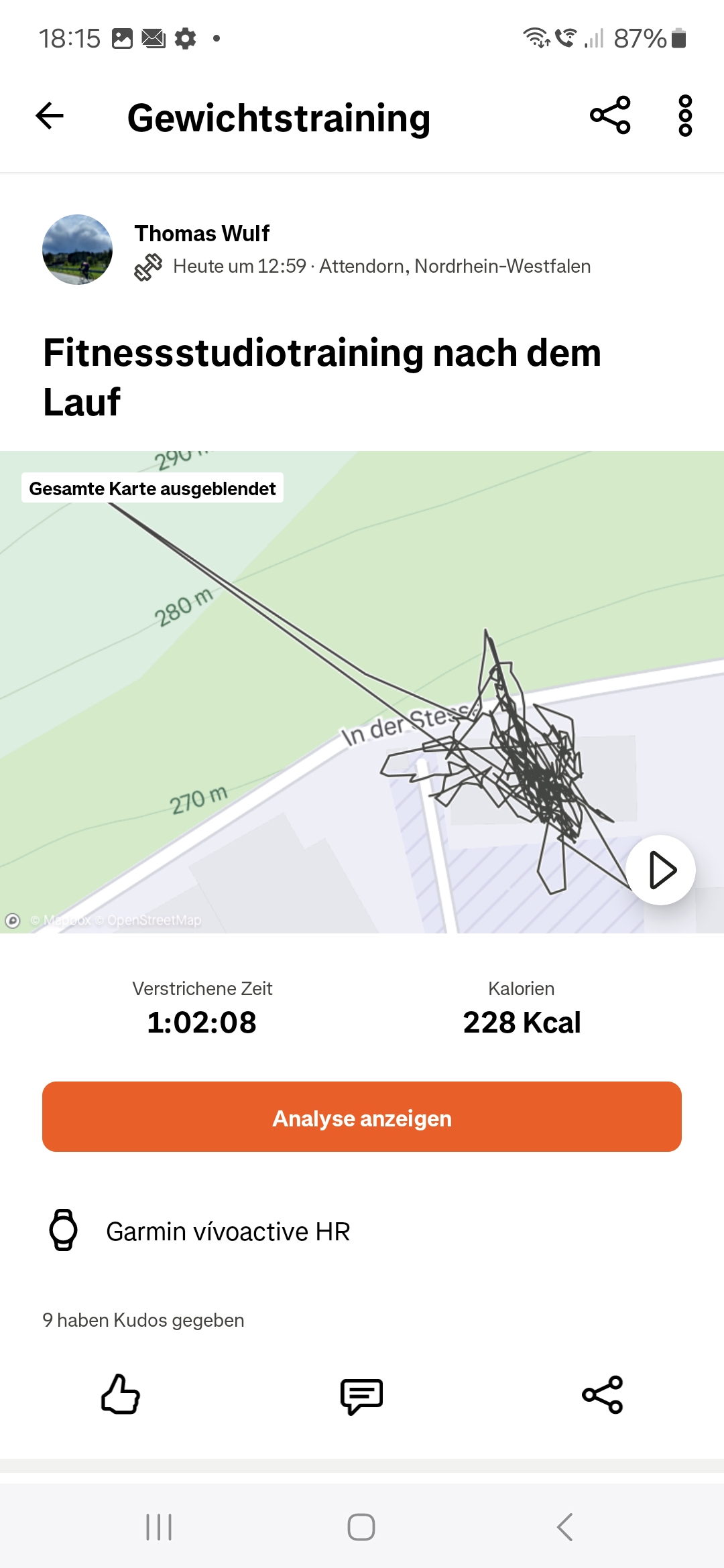View the 9 people who gave kudos

143,1320
